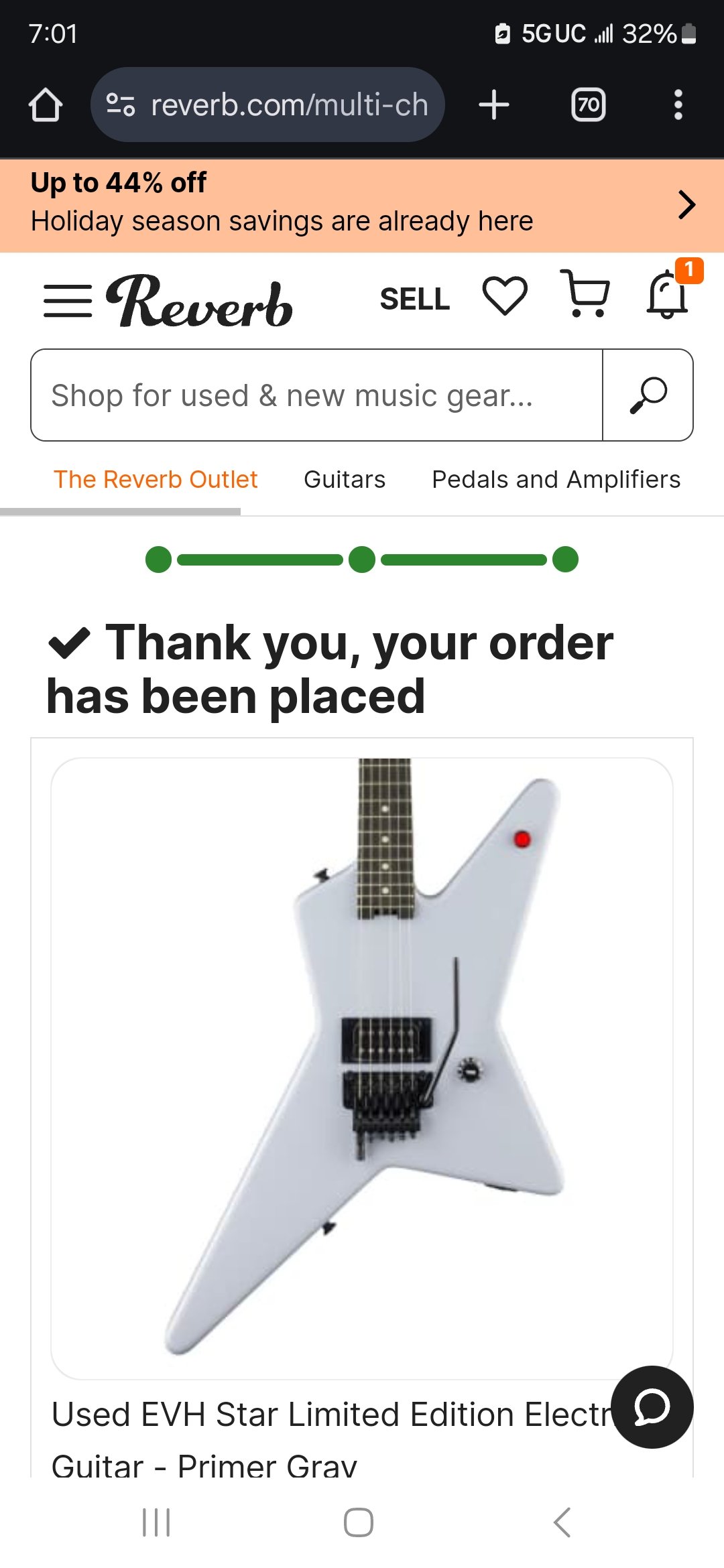Tap the reverb.com address bar

point(268,105)
